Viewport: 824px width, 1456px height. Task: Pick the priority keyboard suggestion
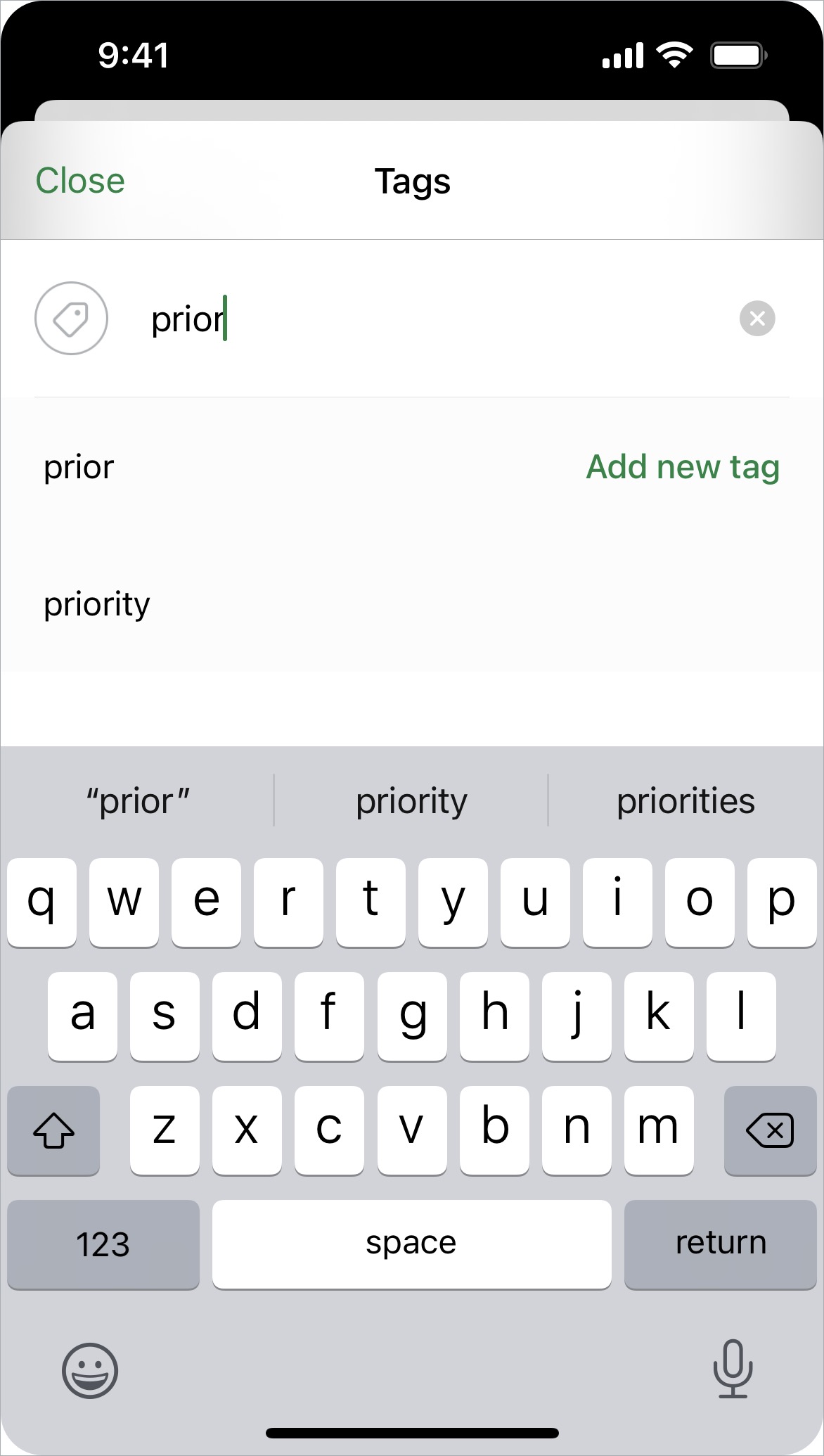pyautogui.click(x=411, y=801)
